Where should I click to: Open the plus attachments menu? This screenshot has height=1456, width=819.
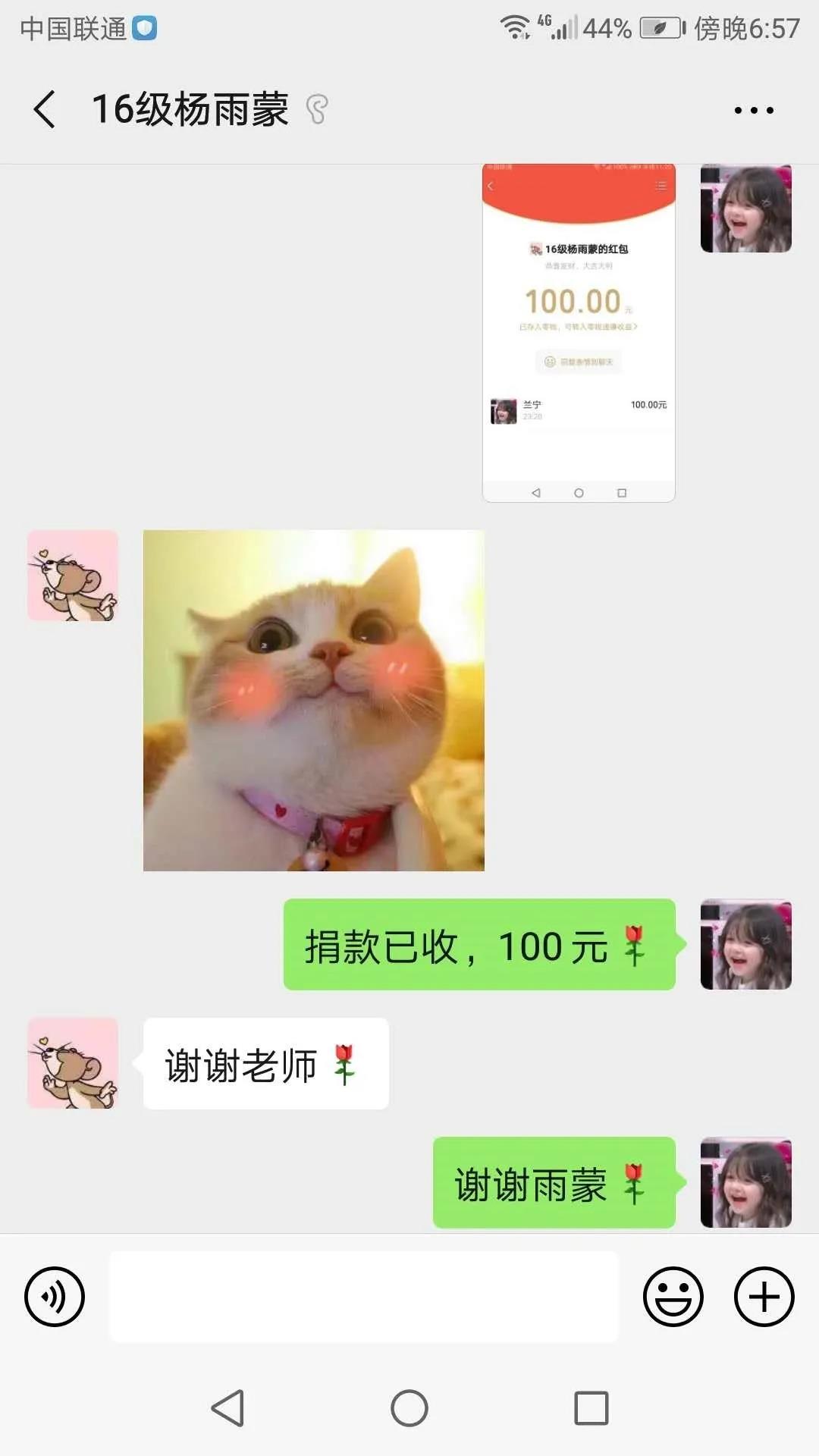pos(764,1296)
